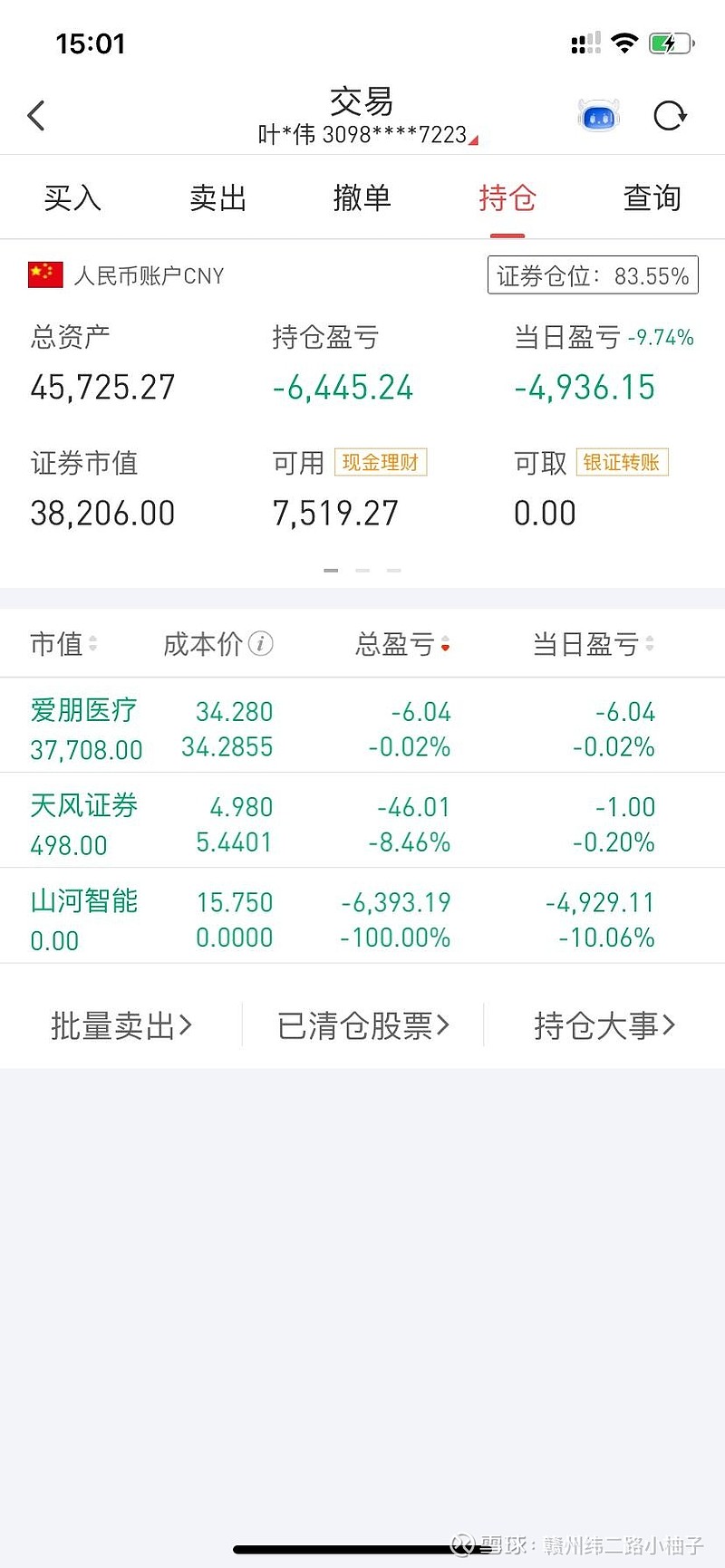Viewport: 725px width, 1568px height.
Task: Select the 持仓 tab
Action: [507, 197]
